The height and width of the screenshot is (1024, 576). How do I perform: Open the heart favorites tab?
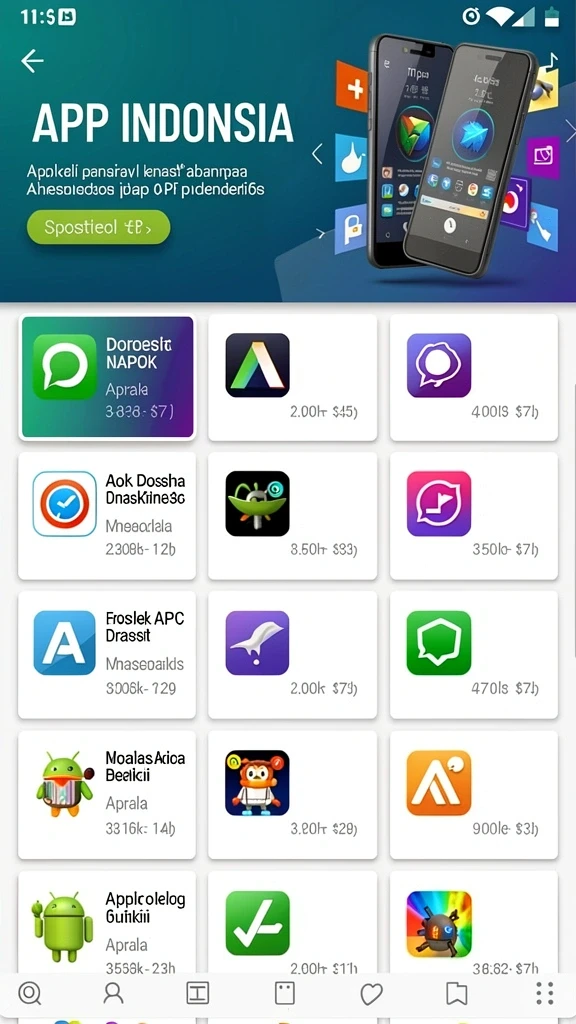click(x=371, y=994)
